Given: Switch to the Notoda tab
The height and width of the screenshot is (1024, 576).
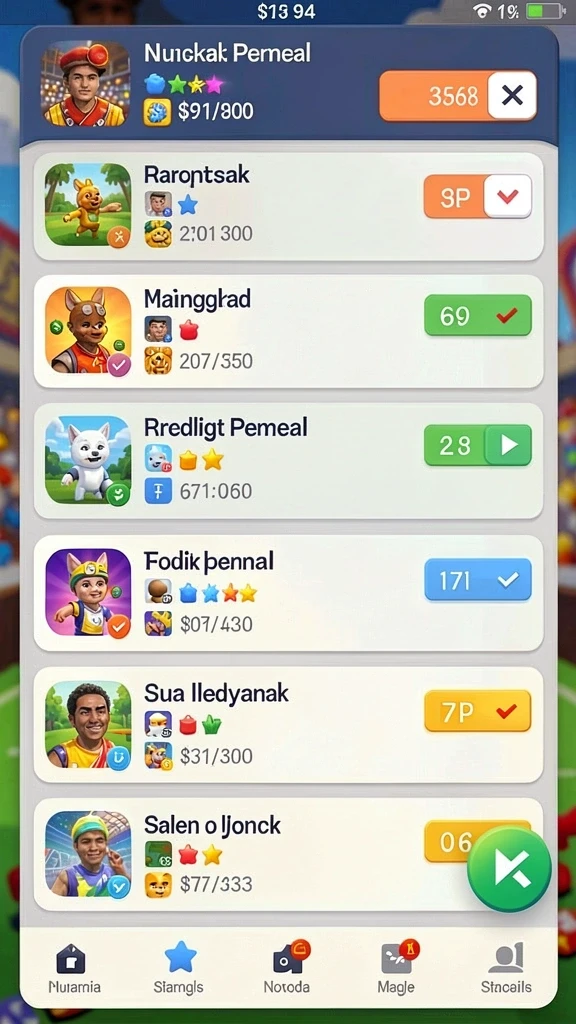Looking at the screenshot, I should [x=287, y=968].
